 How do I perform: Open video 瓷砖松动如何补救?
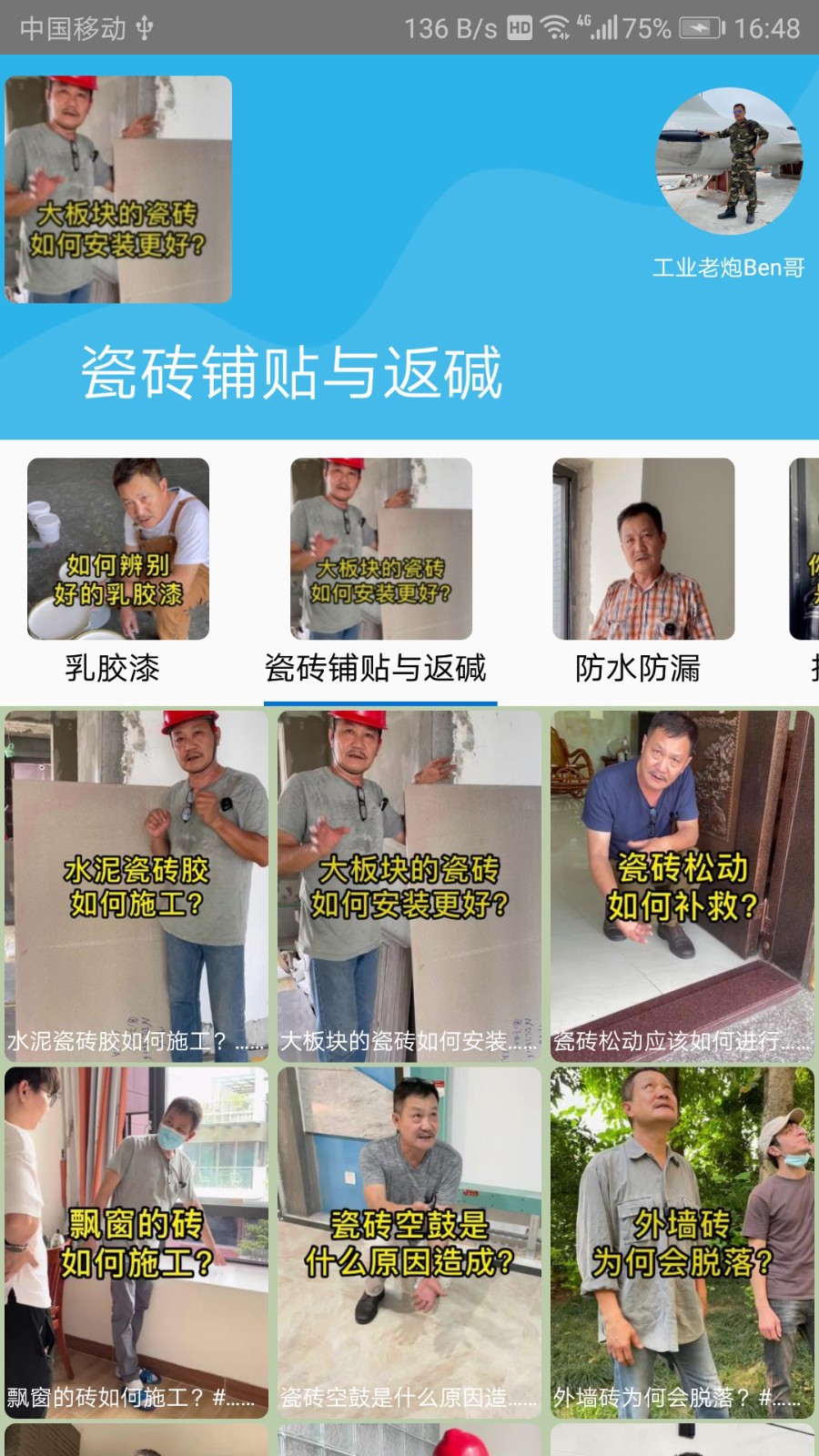(682, 883)
